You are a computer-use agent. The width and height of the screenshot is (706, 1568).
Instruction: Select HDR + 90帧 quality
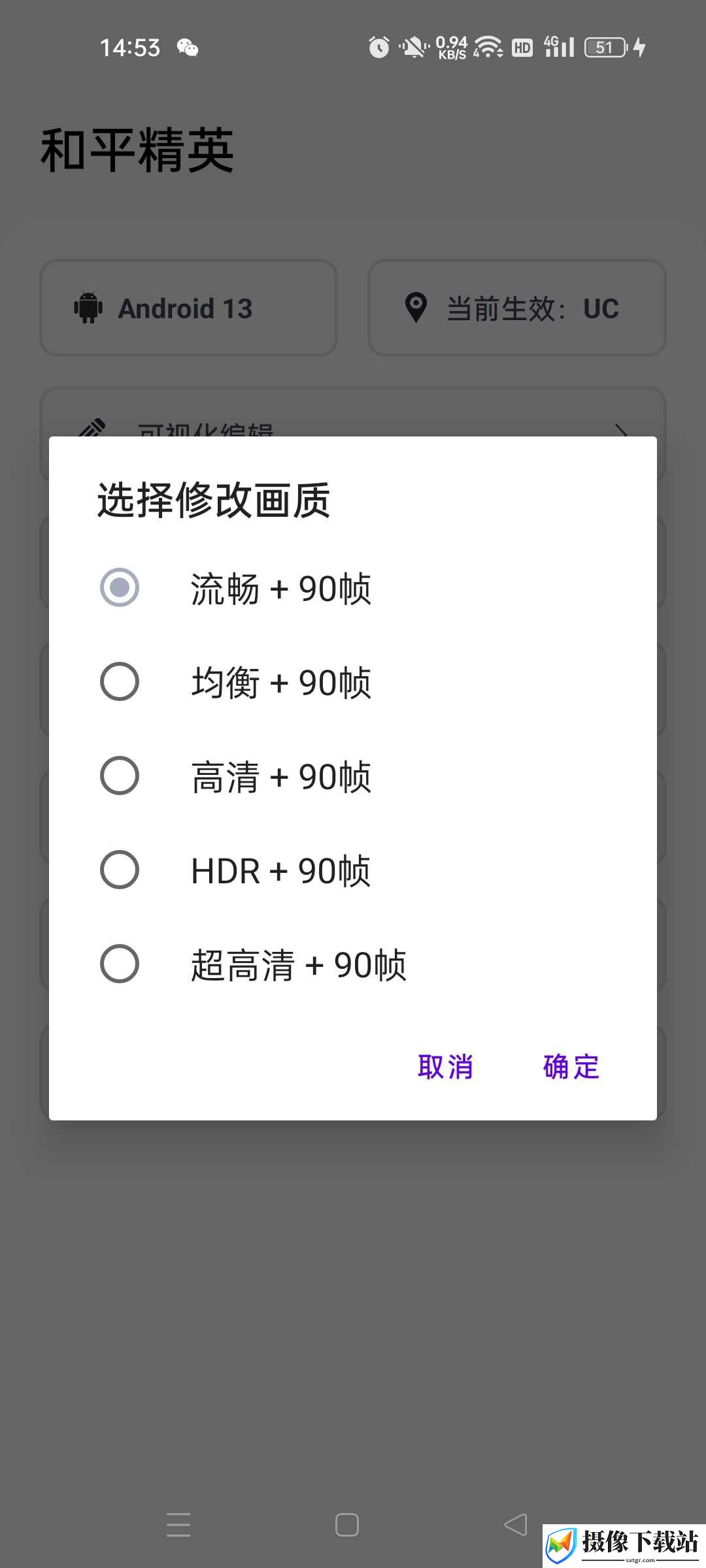coord(353,870)
